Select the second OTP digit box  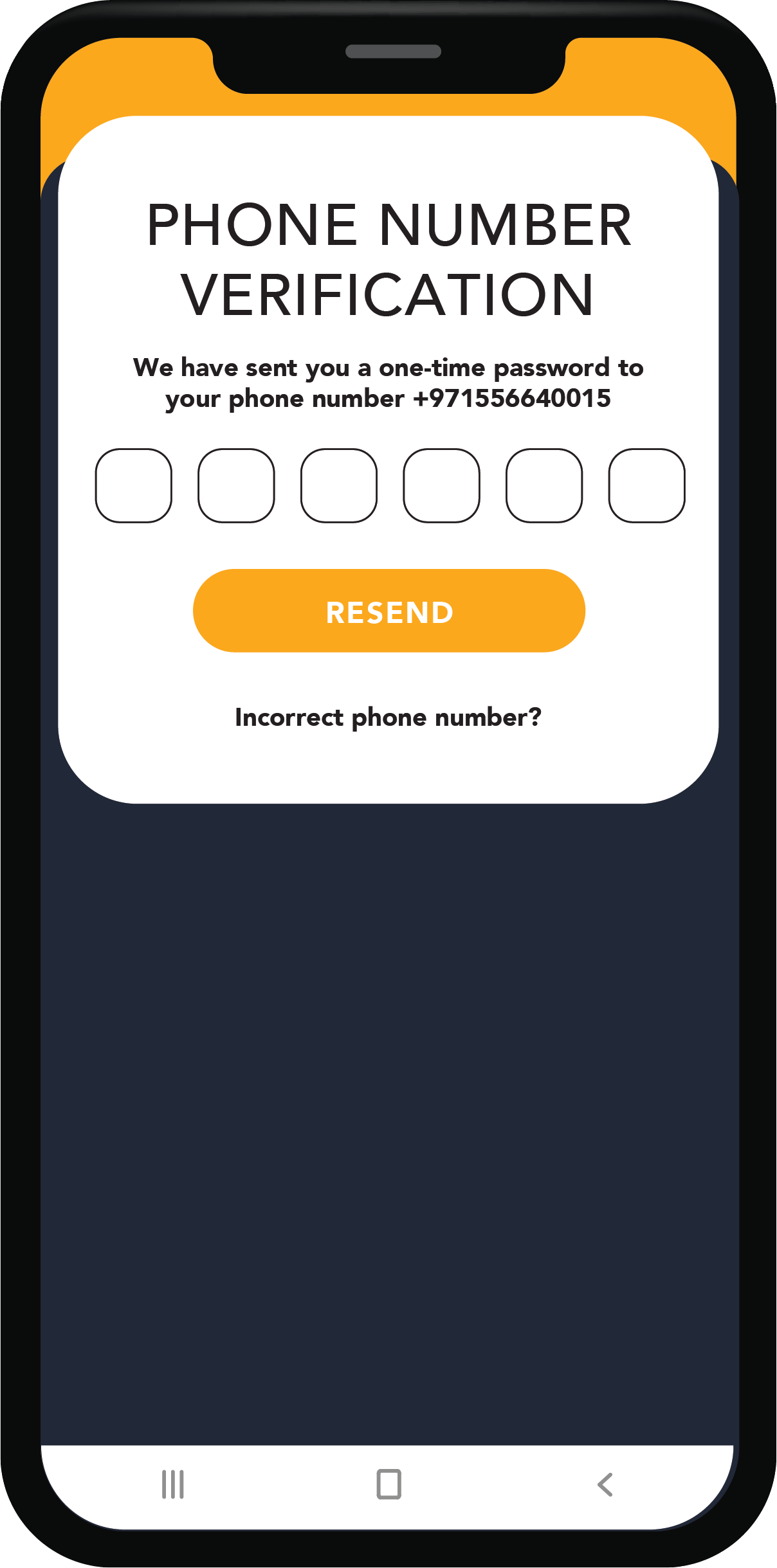tap(236, 485)
